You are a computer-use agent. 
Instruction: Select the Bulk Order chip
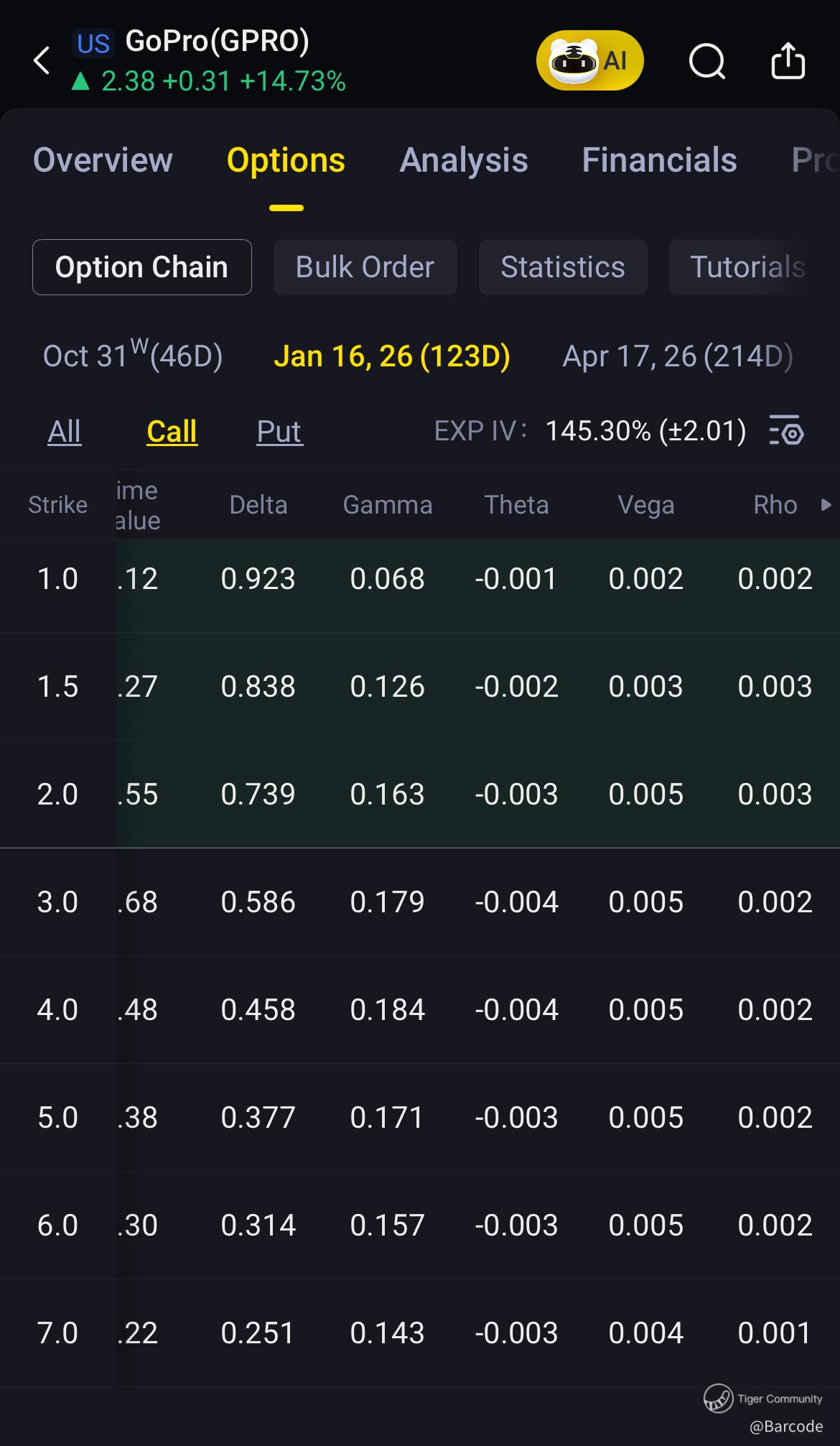pyautogui.click(x=365, y=267)
